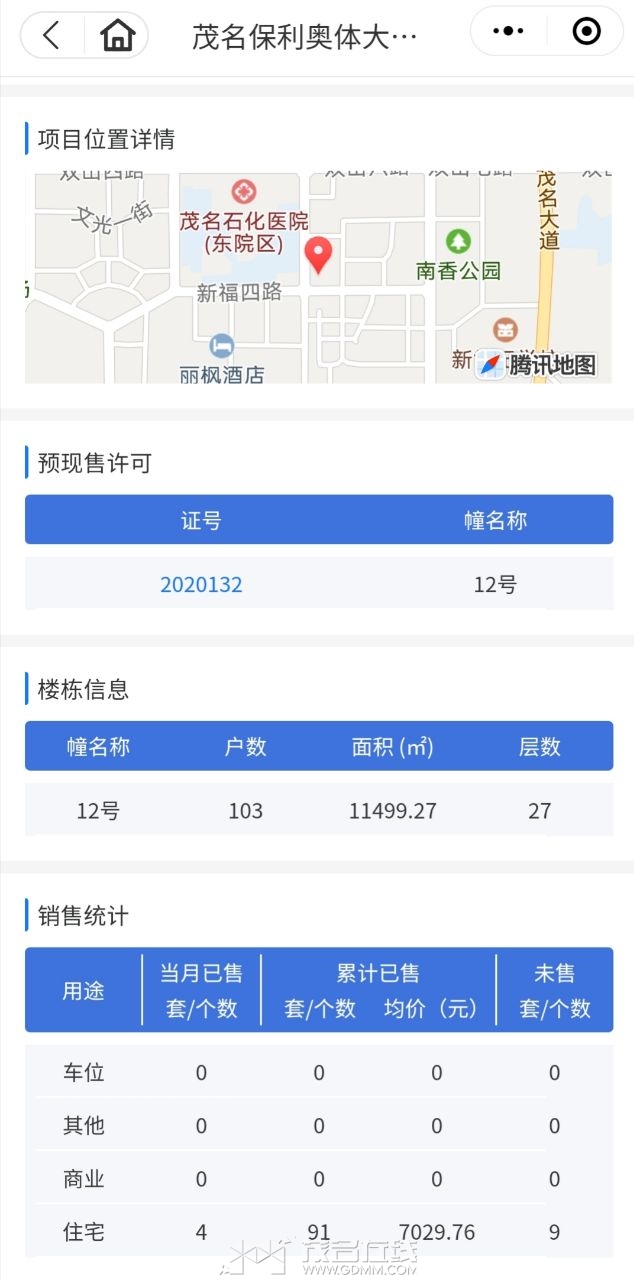The image size is (634, 1280).
Task: Return to the mini program home
Action: pyautogui.click(x=117, y=36)
